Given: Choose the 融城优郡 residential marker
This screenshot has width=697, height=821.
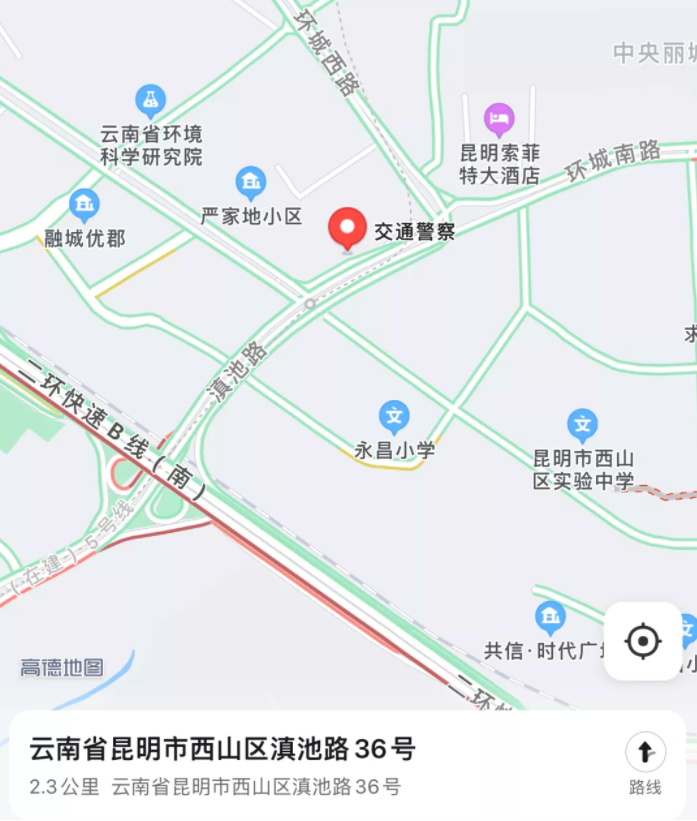Looking at the screenshot, I should [85, 206].
